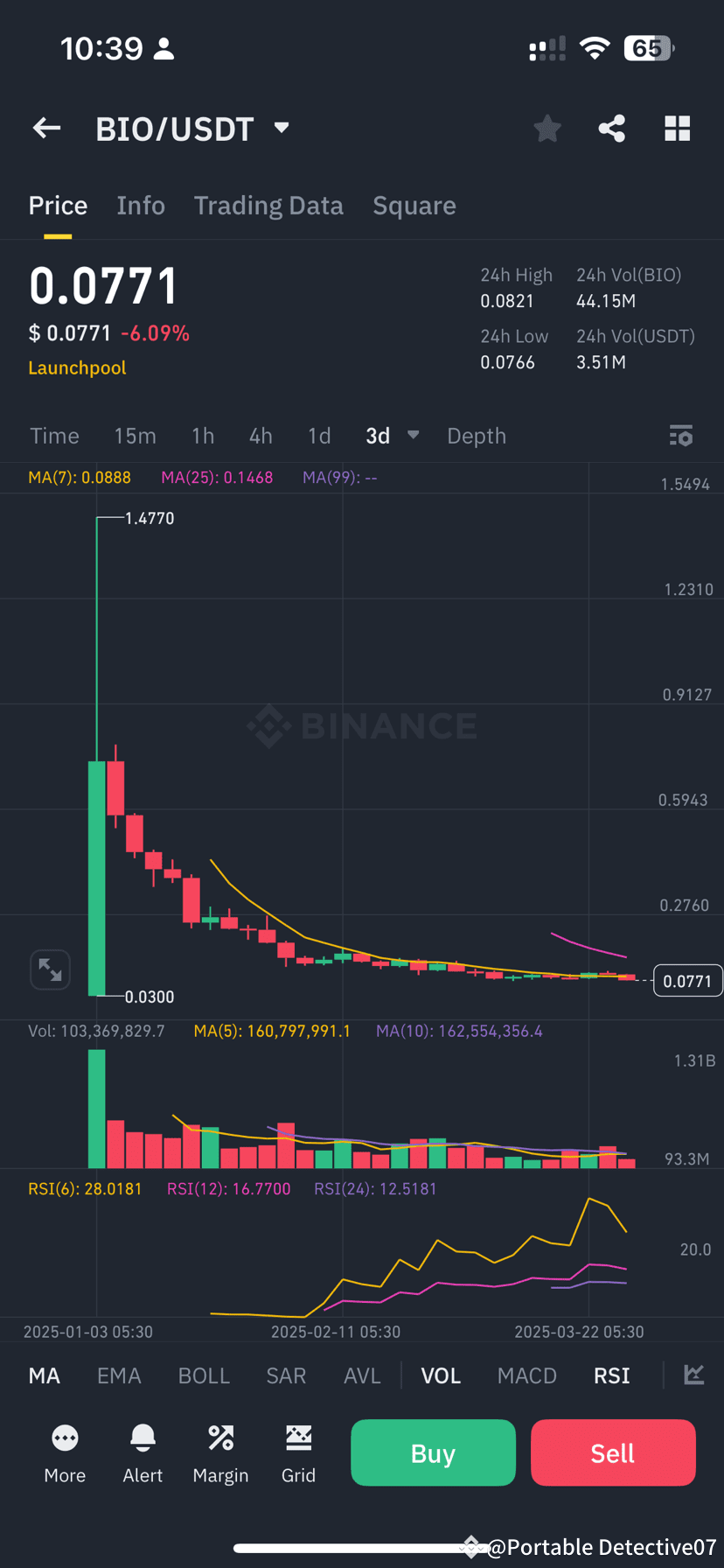Enable the MACD indicator
This screenshot has width=724, height=1568.
[x=526, y=1375]
